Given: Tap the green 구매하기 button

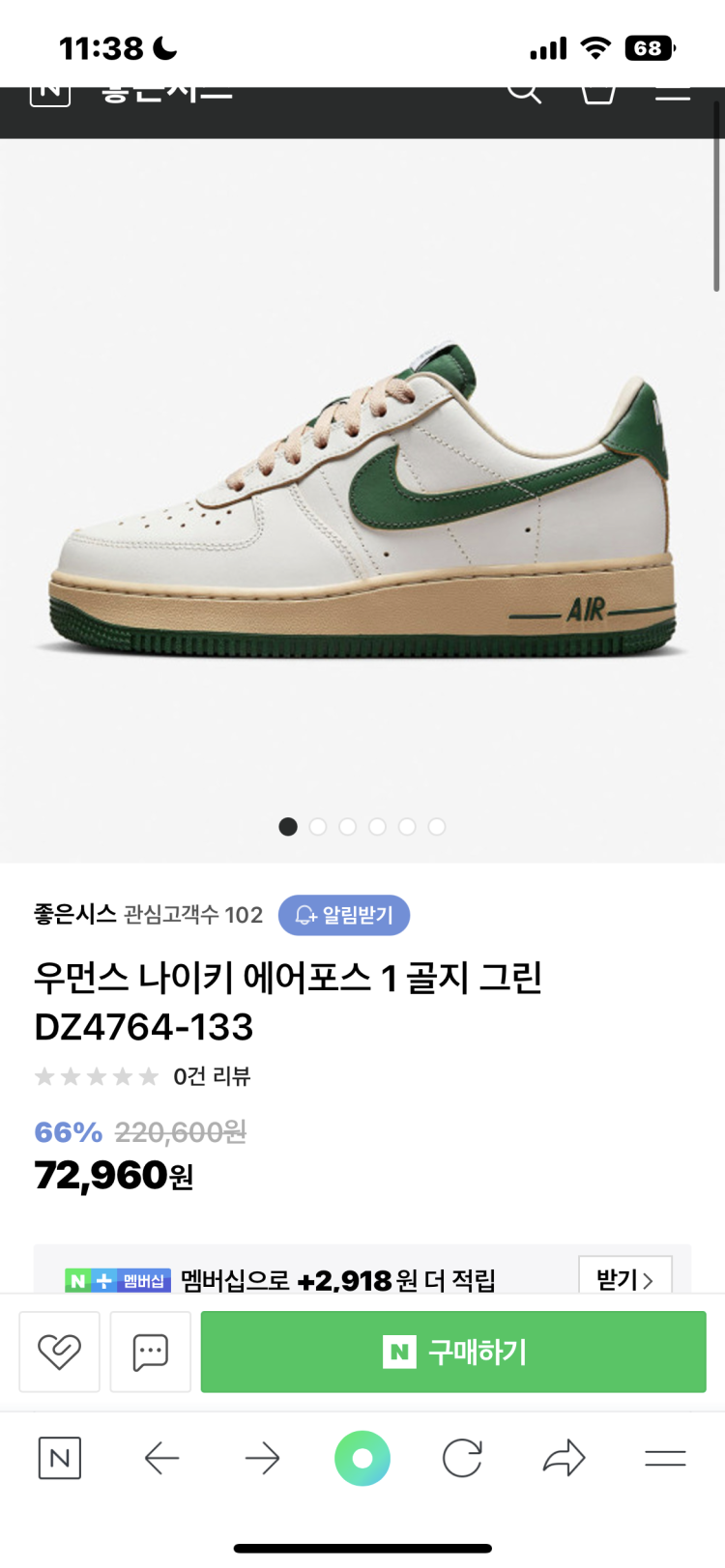Looking at the screenshot, I should pyautogui.click(x=453, y=1352).
